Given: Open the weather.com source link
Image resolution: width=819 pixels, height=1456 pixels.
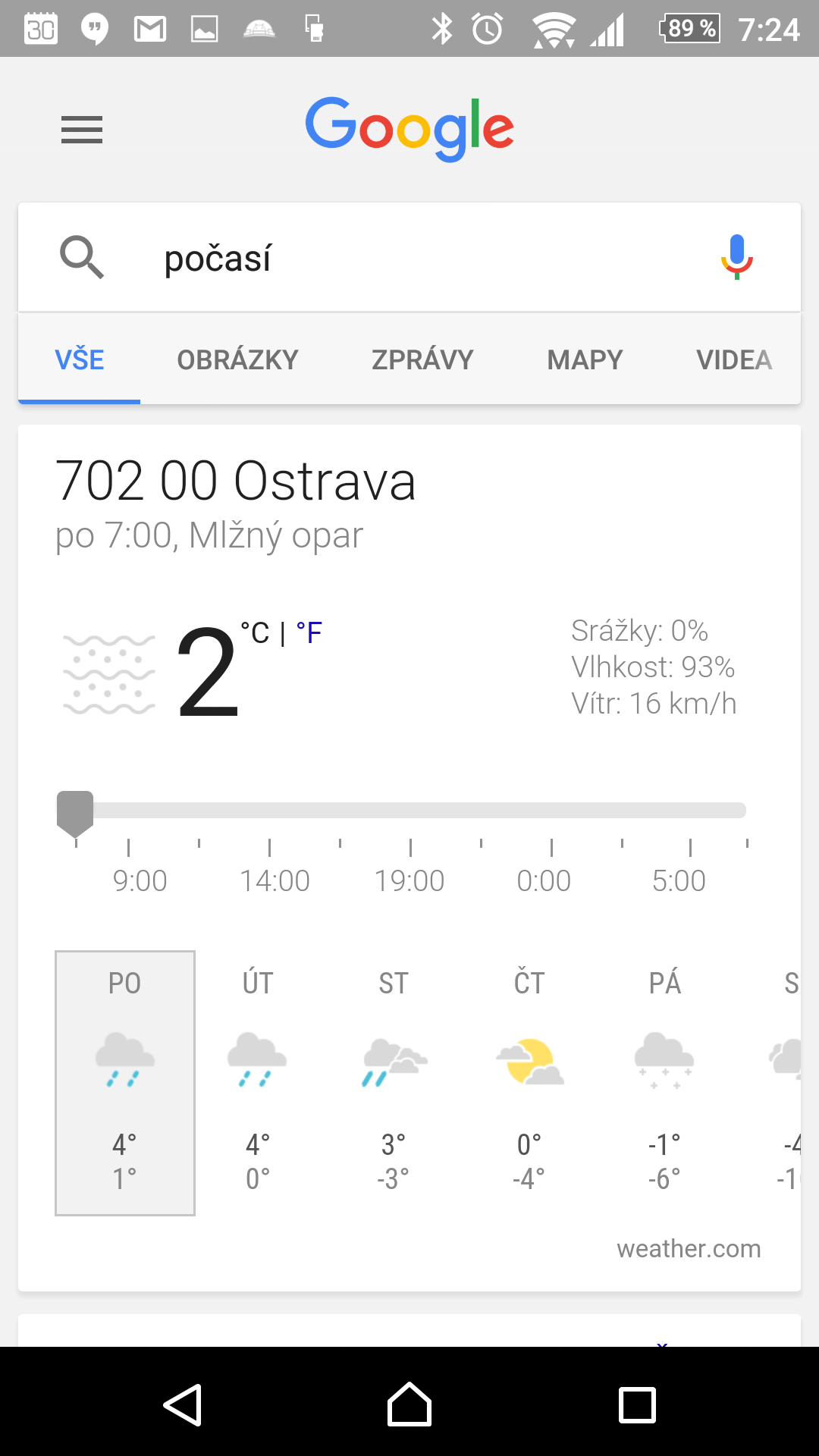Looking at the screenshot, I should pos(689,1248).
